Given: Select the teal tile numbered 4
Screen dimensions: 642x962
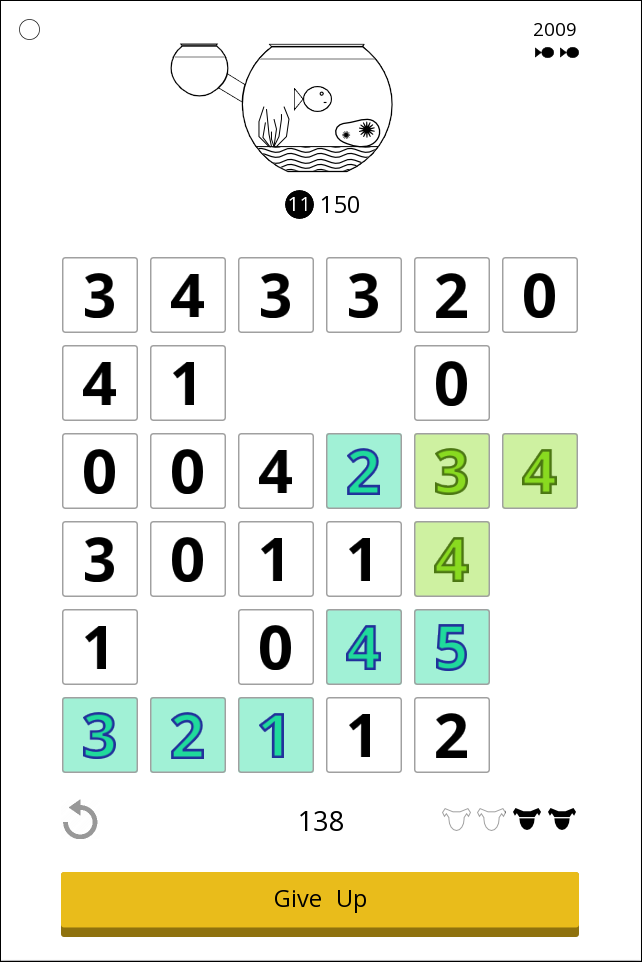Looking at the screenshot, I should pos(364,647).
